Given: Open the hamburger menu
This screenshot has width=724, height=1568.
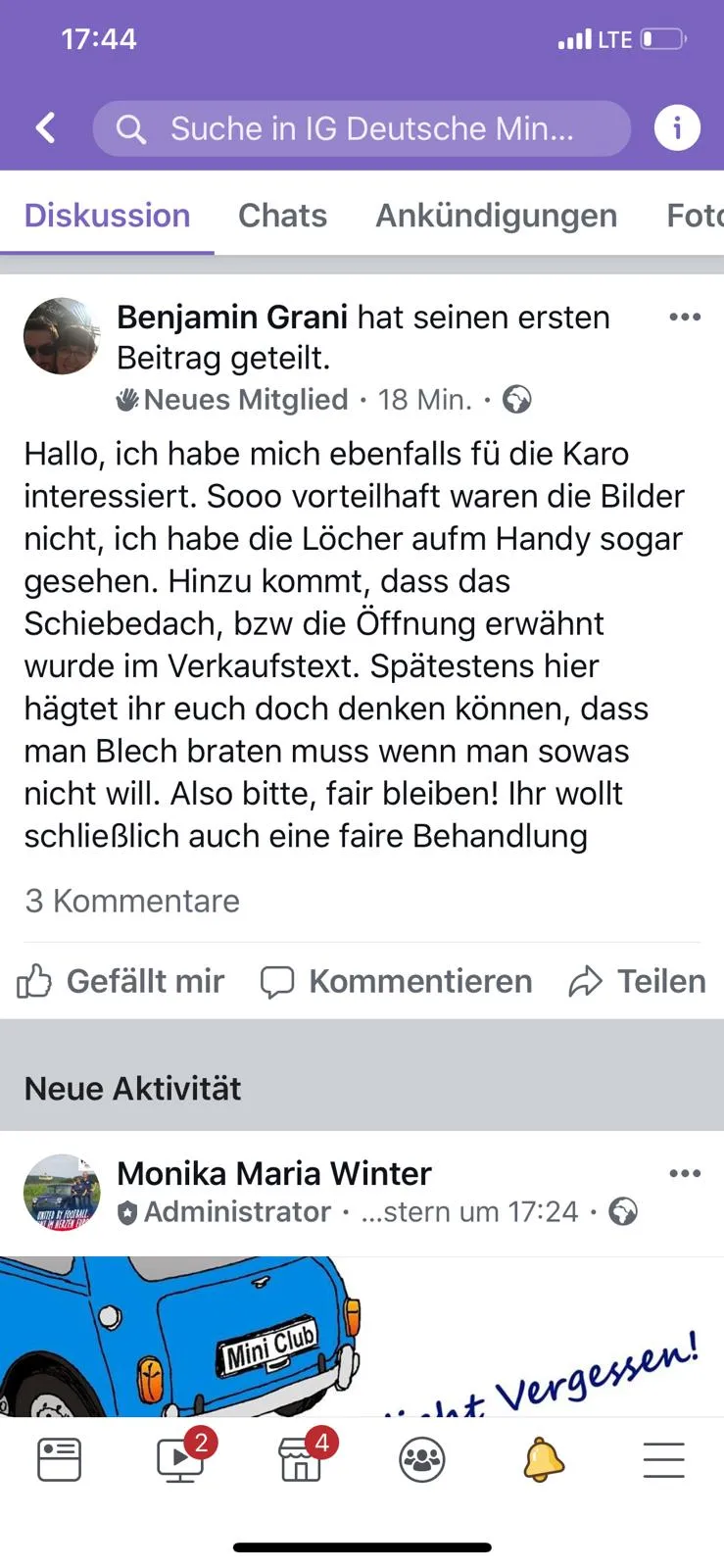Looking at the screenshot, I should 663,1460.
